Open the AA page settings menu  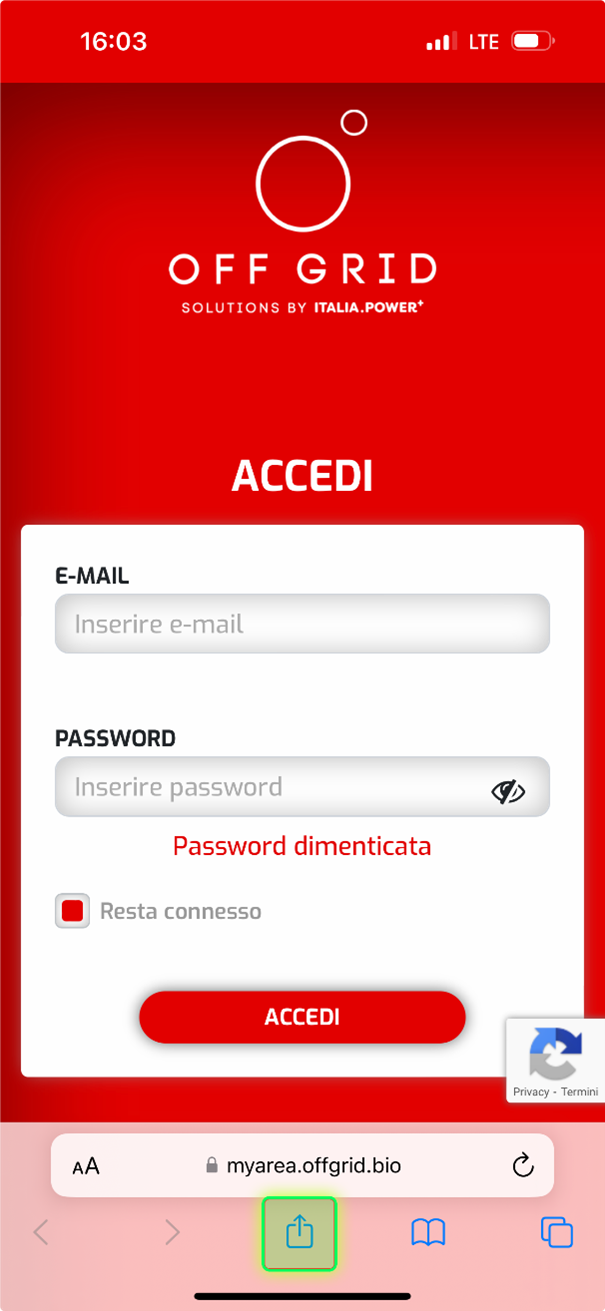pyautogui.click(x=86, y=1166)
